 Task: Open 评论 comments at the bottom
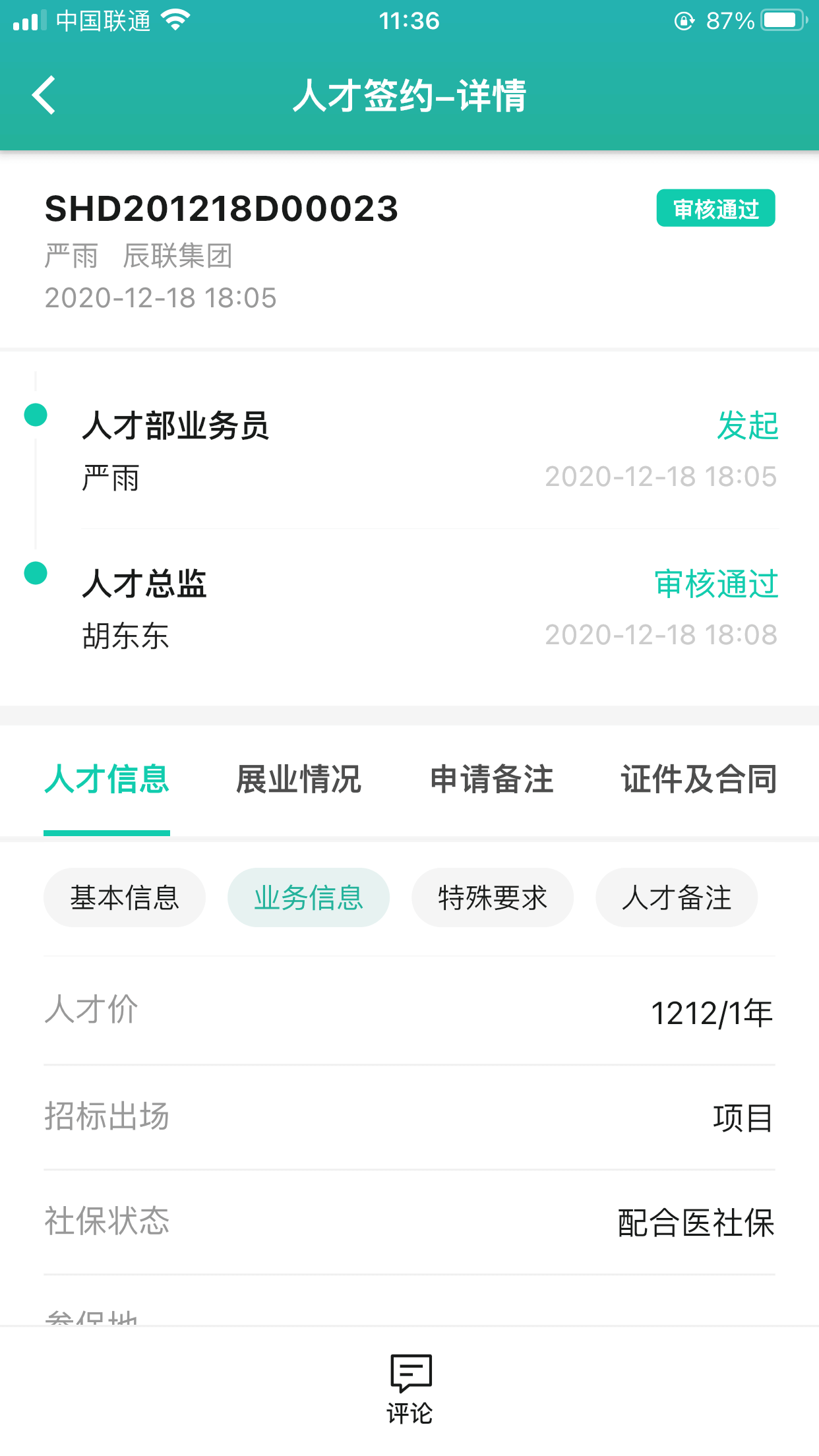(410, 1389)
